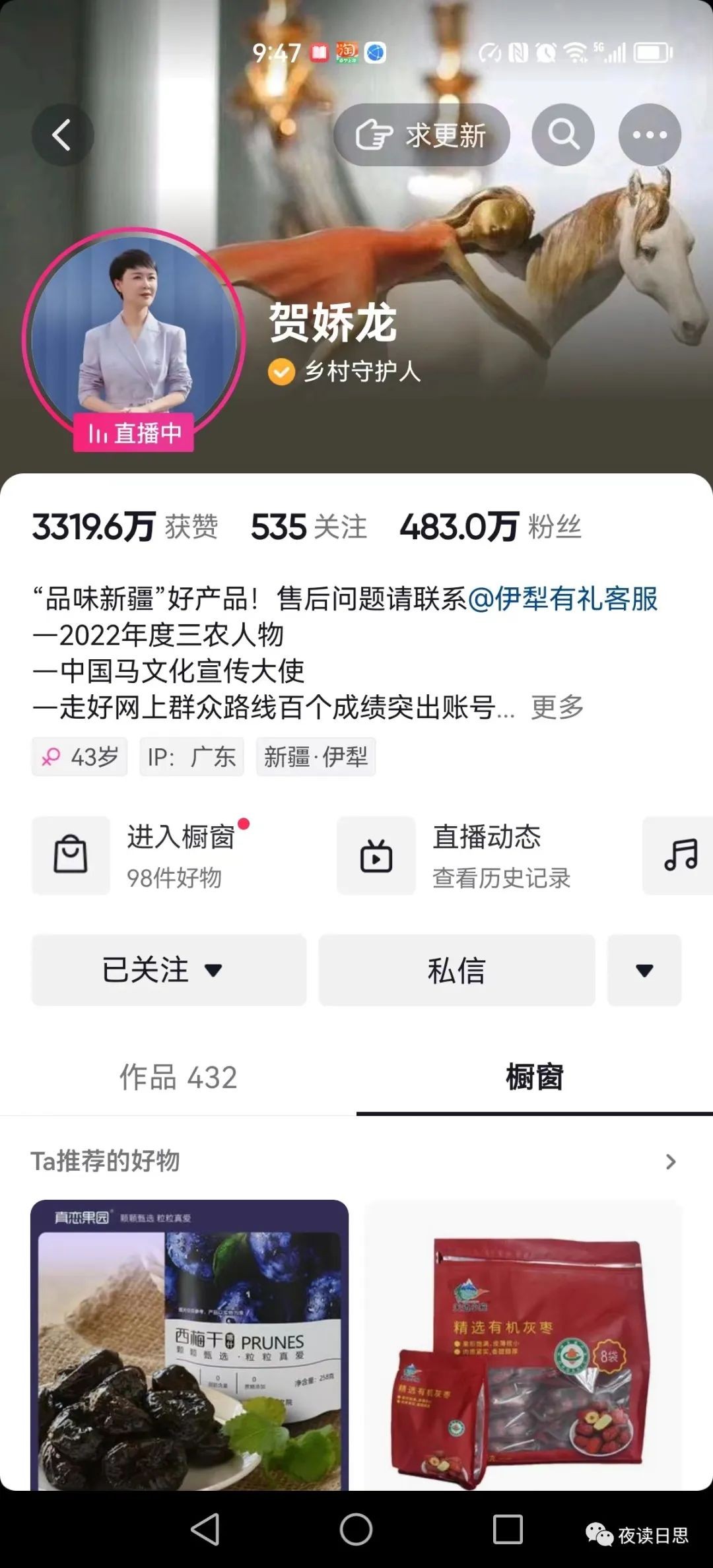The image size is (713, 1568).
Task: Open the 西梅干 prunes product card
Action: [189, 1346]
